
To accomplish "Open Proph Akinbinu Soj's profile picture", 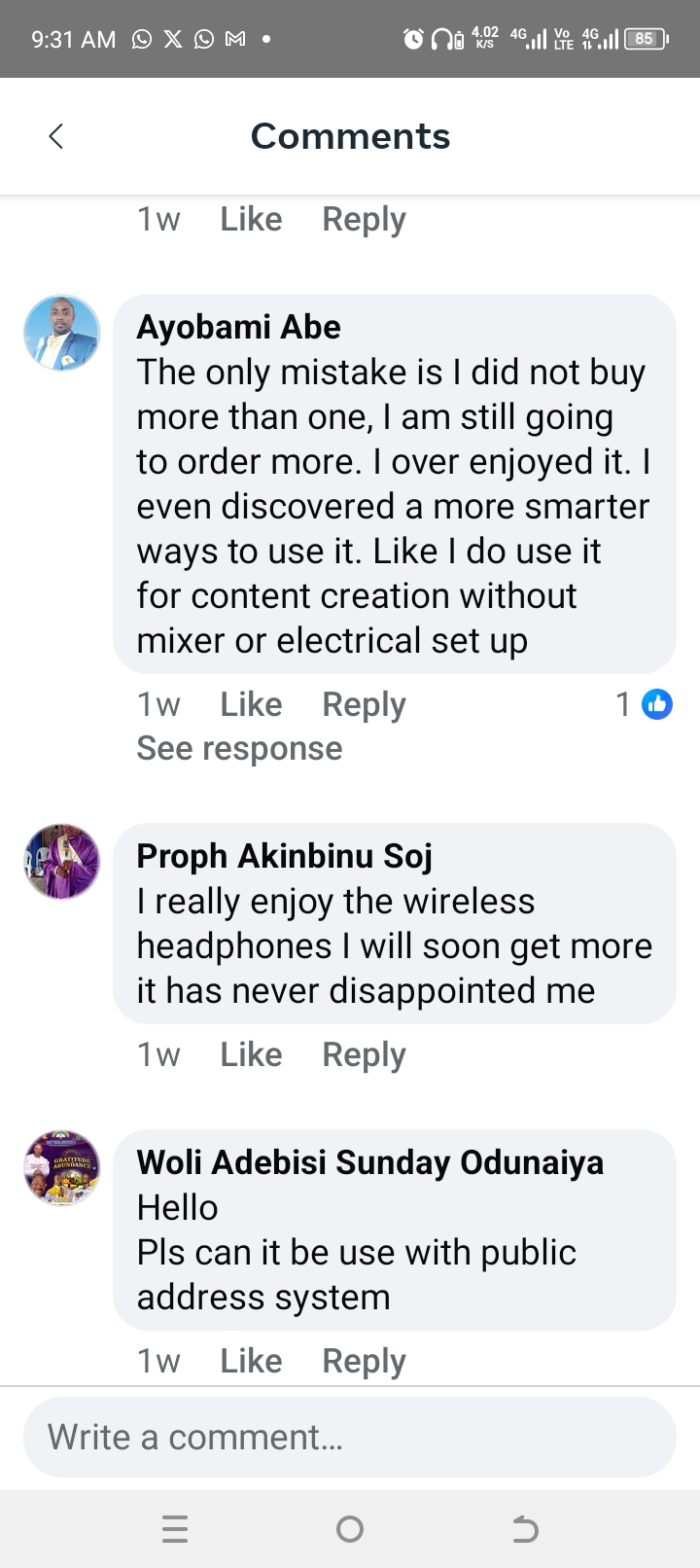I will [x=62, y=862].
